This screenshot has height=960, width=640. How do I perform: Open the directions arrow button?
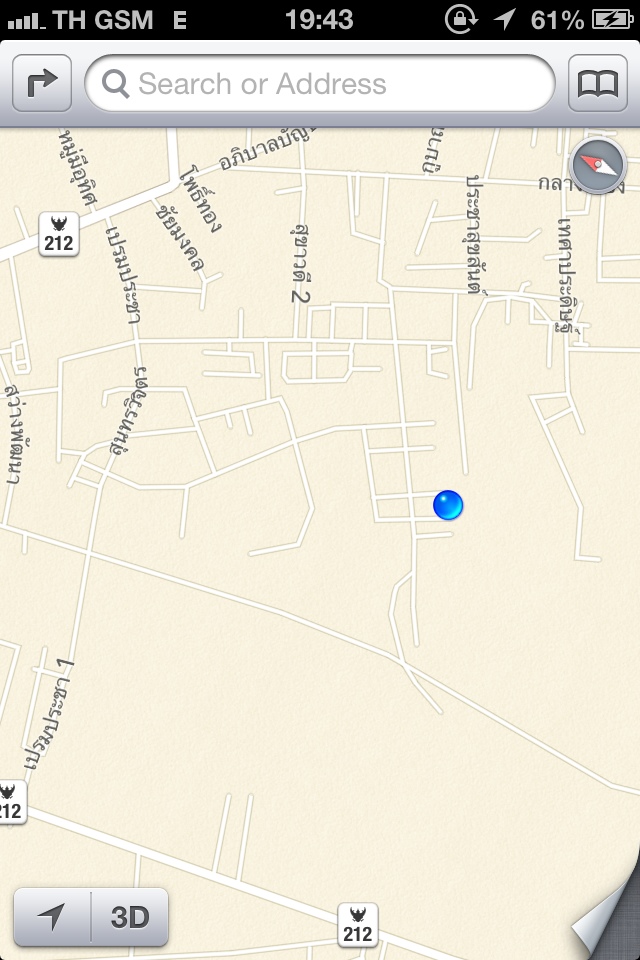(x=42, y=83)
